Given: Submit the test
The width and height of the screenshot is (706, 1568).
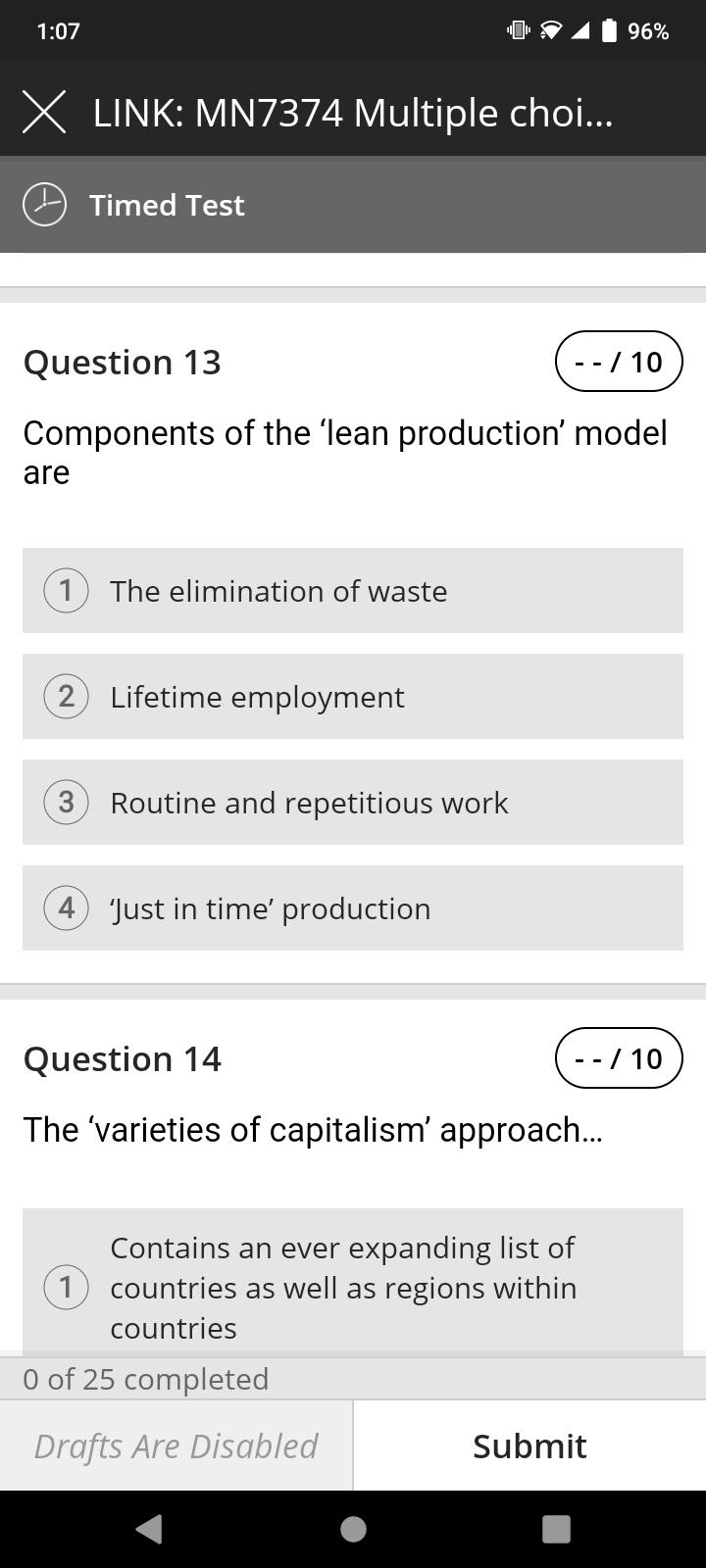Looking at the screenshot, I should pyautogui.click(x=529, y=1445).
